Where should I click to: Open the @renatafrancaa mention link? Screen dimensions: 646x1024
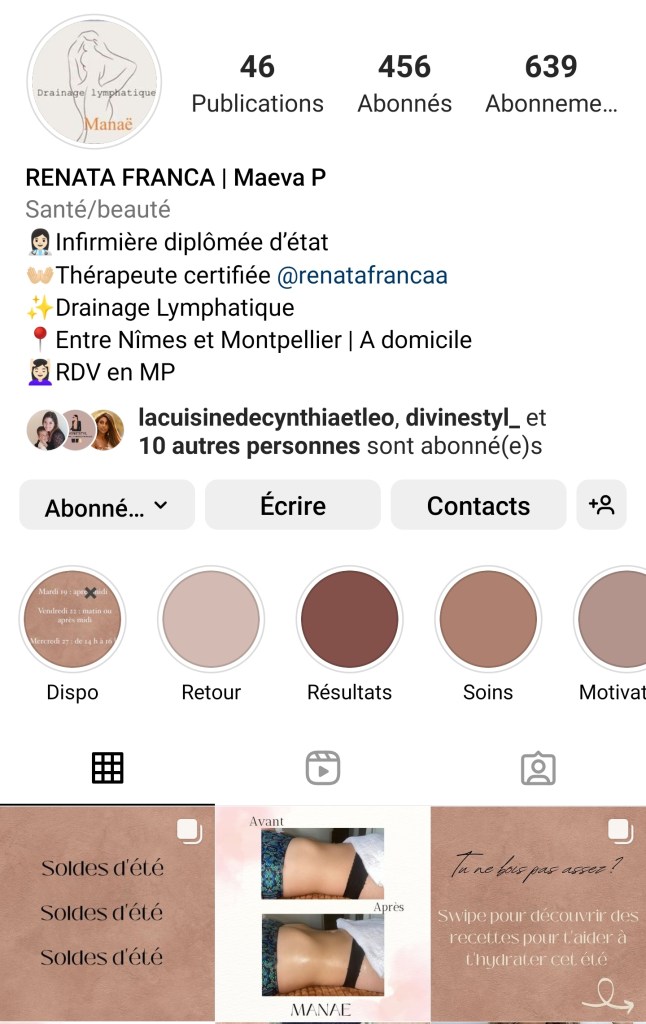pos(362,275)
